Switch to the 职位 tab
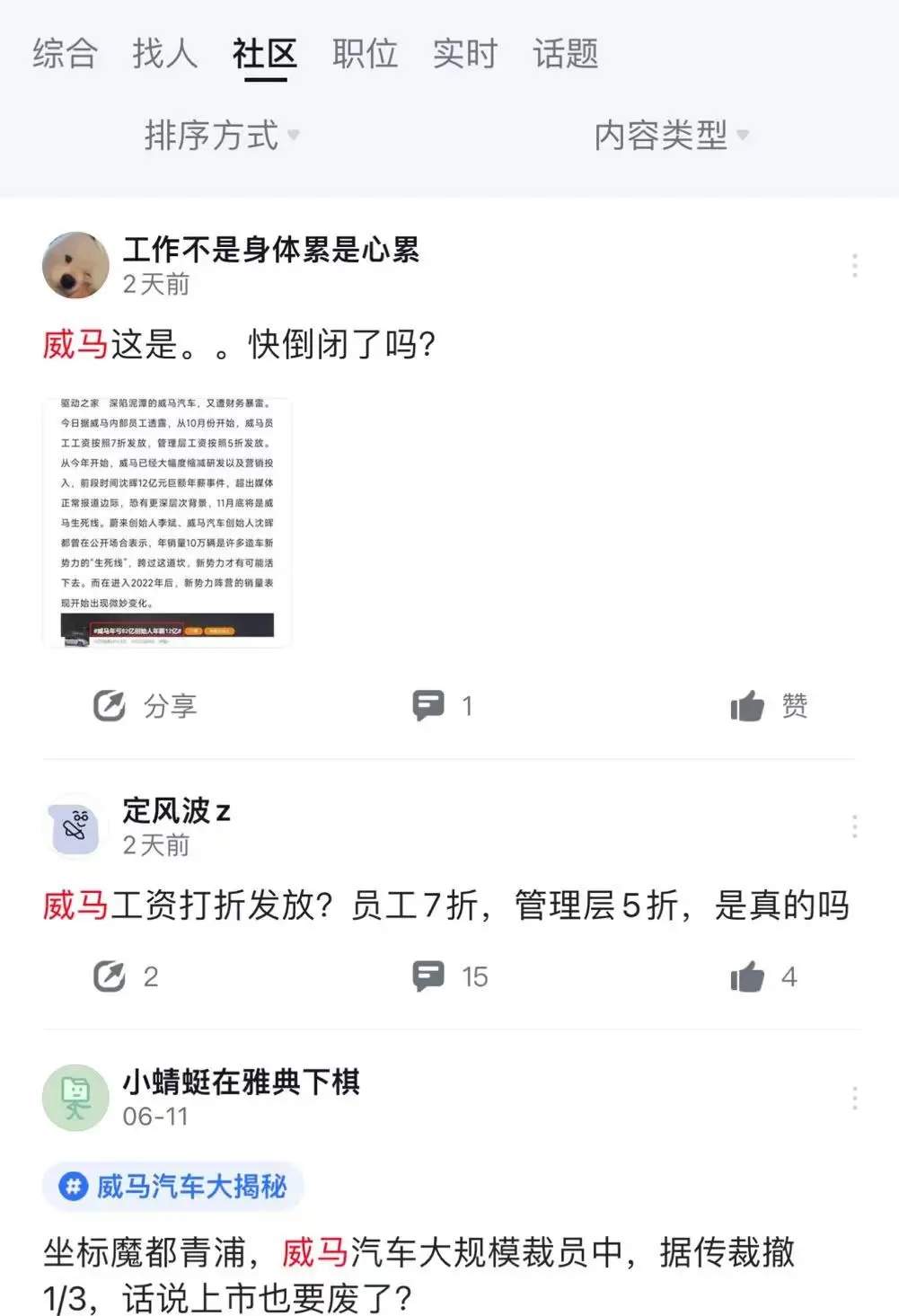Screen dimensions: 899x1316 [x=365, y=54]
